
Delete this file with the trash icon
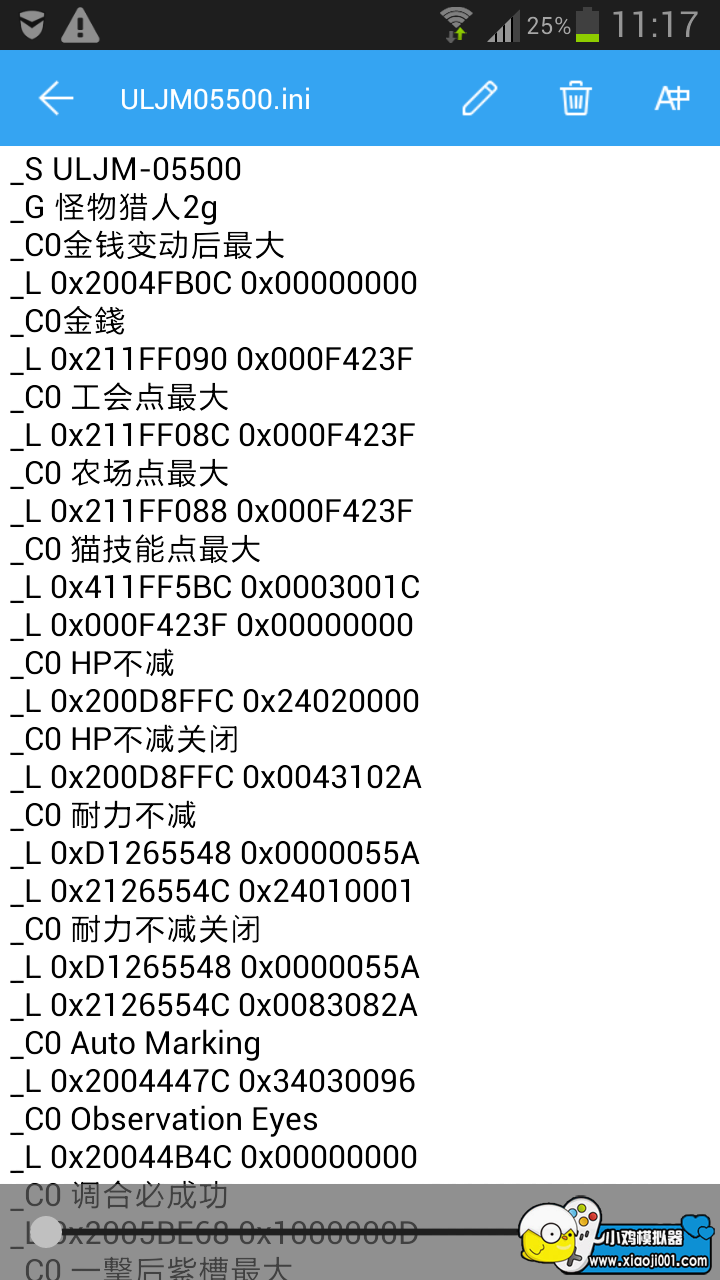click(x=575, y=98)
